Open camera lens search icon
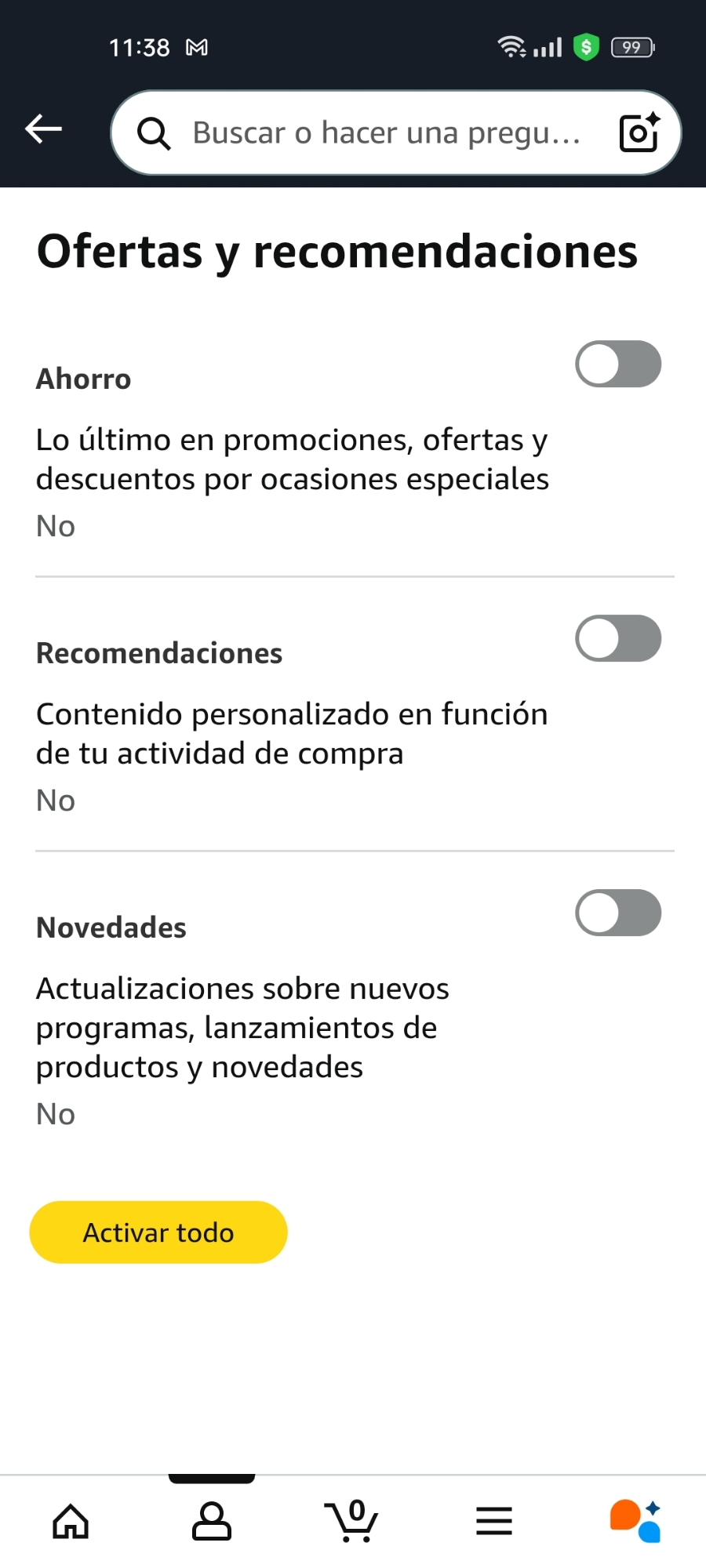706x1568 pixels. coord(639,132)
